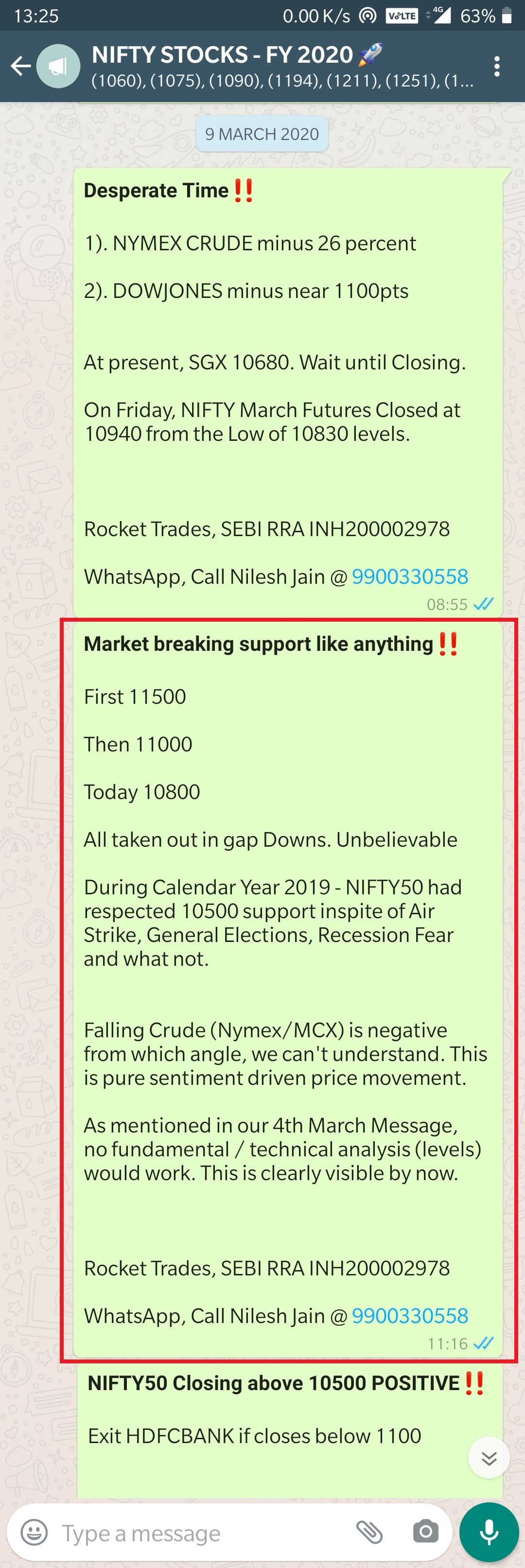Jump to the latest messages
This screenshot has width=525, height=1568.
pyautogui.click(x=489, y=1458)
